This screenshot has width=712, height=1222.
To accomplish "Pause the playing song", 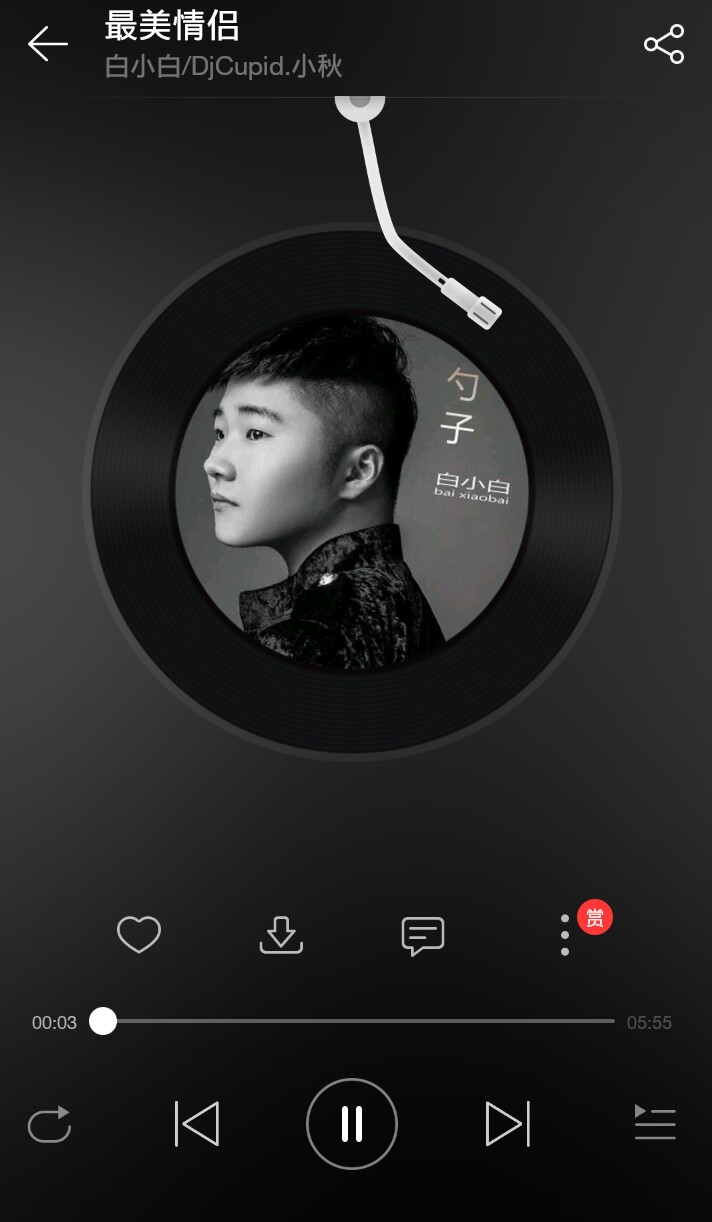I will (x=352, y=1124).
